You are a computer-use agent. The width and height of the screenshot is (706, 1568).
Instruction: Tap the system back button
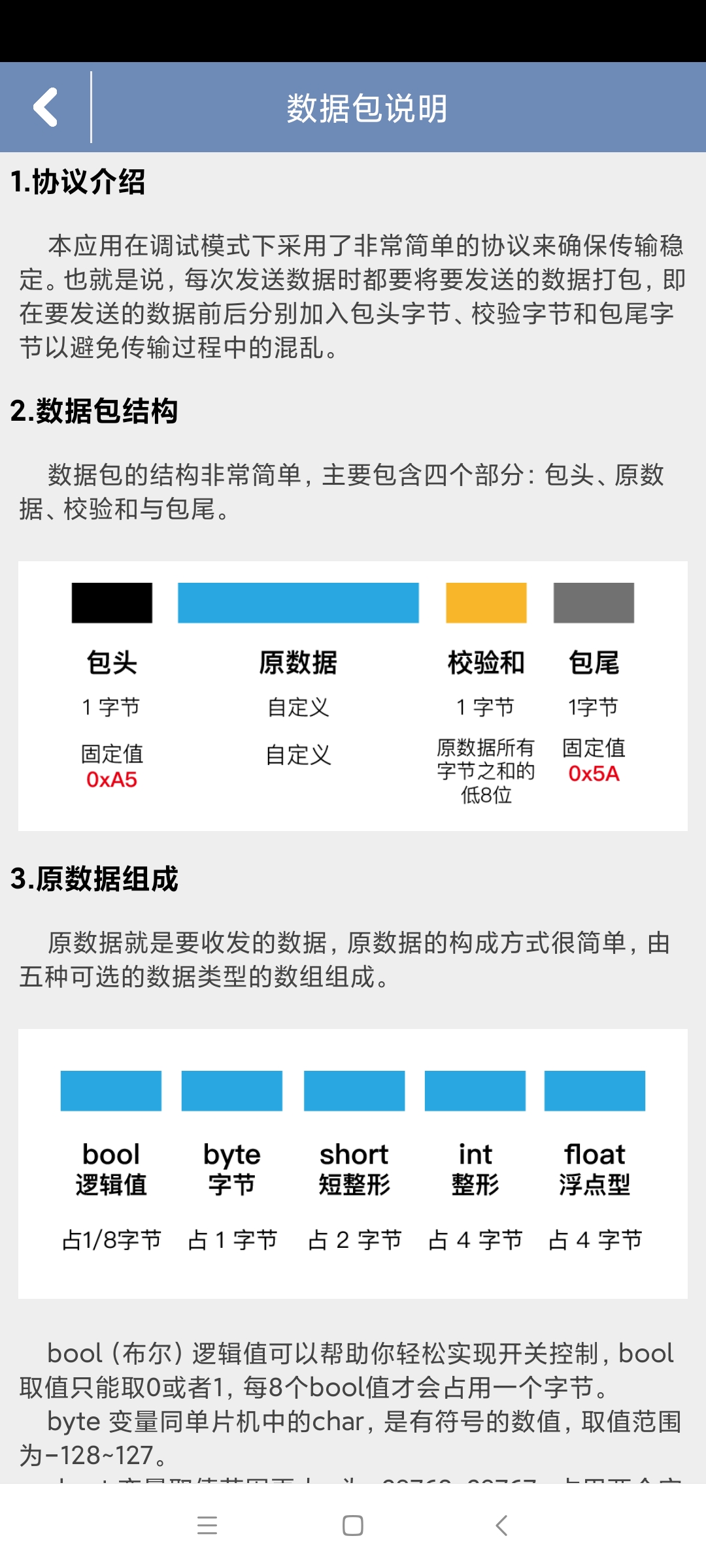pyautogui.click(x=501, y=1526)
